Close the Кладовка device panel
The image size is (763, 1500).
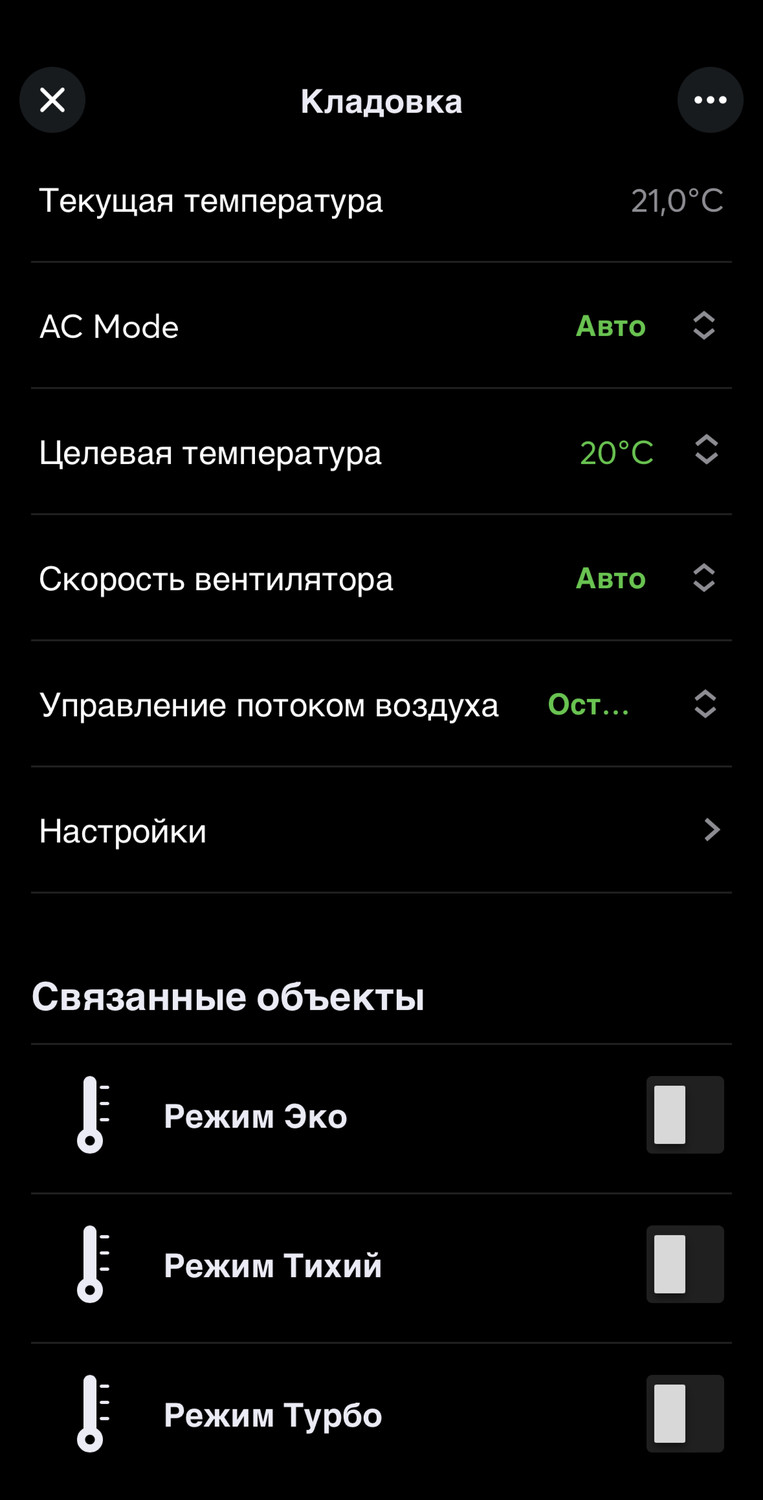tap(52, 100)
